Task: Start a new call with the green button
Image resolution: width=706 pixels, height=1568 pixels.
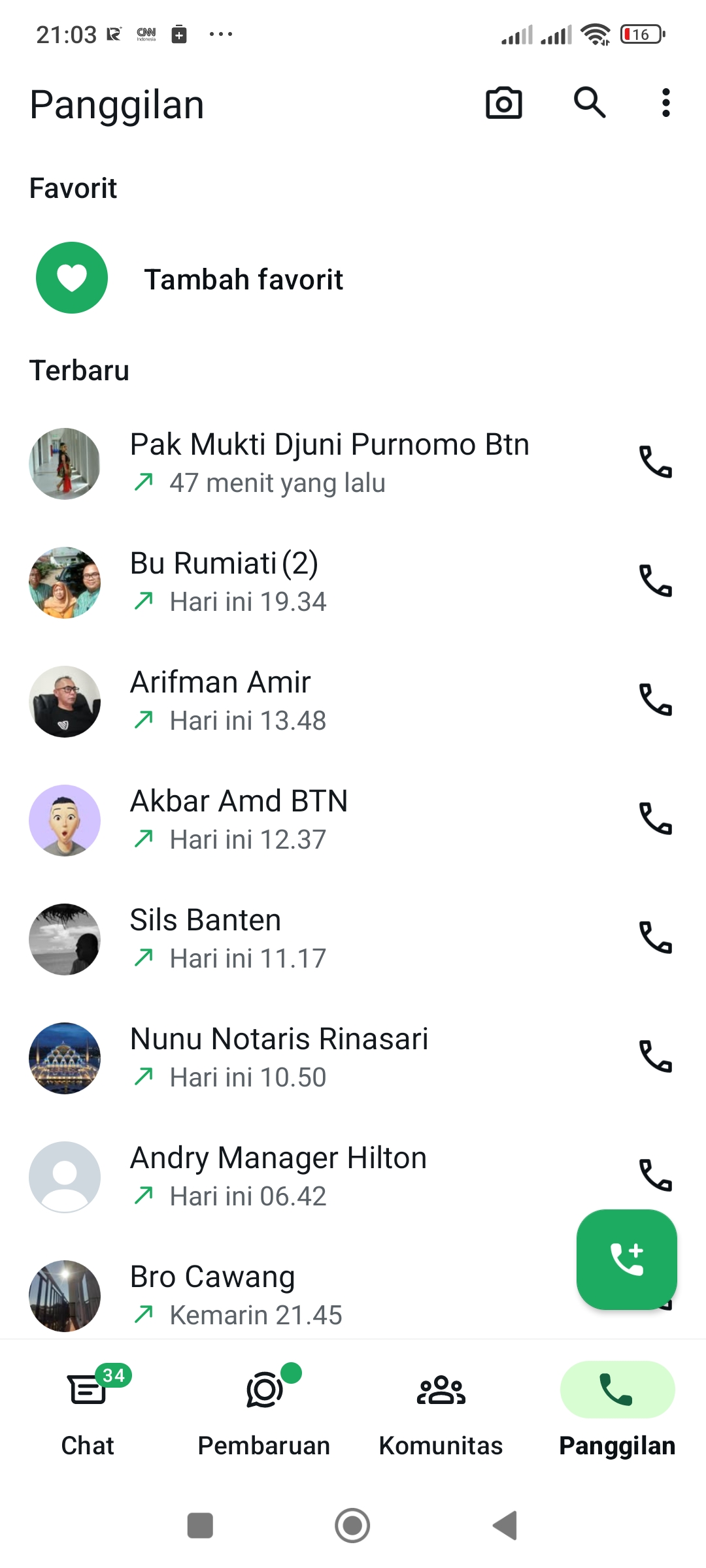Action: [x=626, y=1260]
